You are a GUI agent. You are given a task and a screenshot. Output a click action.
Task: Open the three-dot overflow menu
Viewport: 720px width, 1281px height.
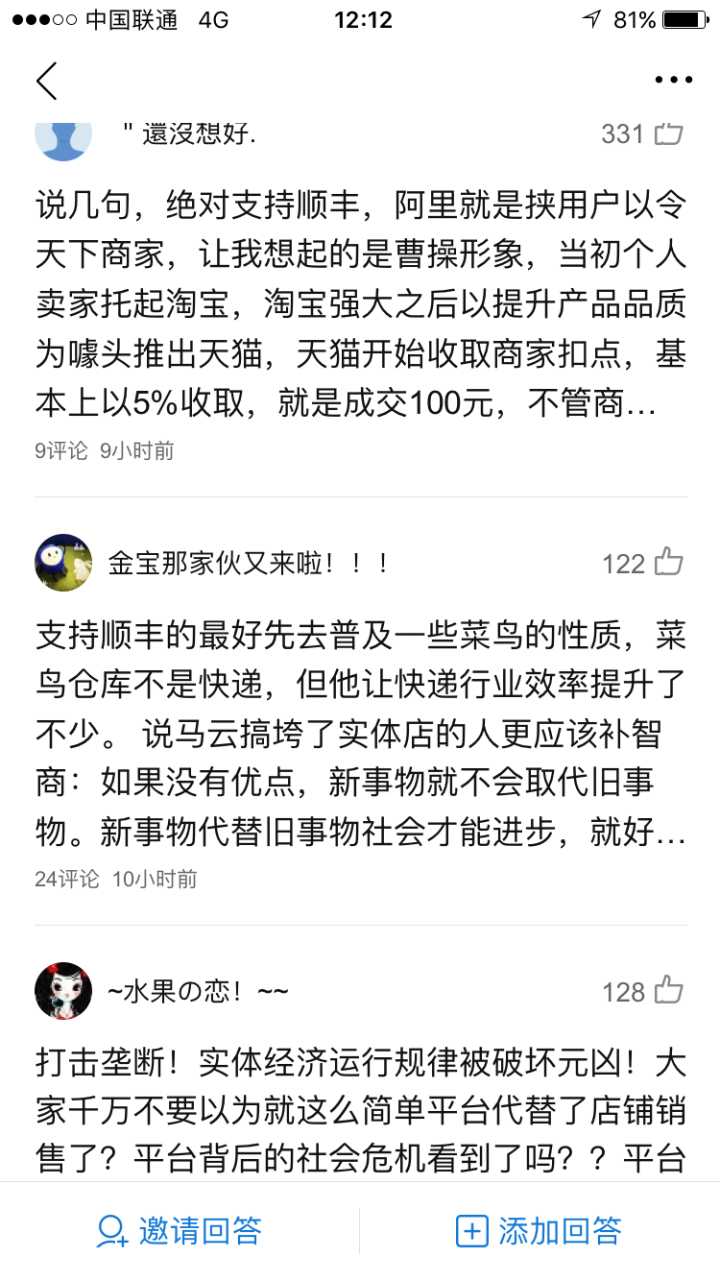pos(673,81)
